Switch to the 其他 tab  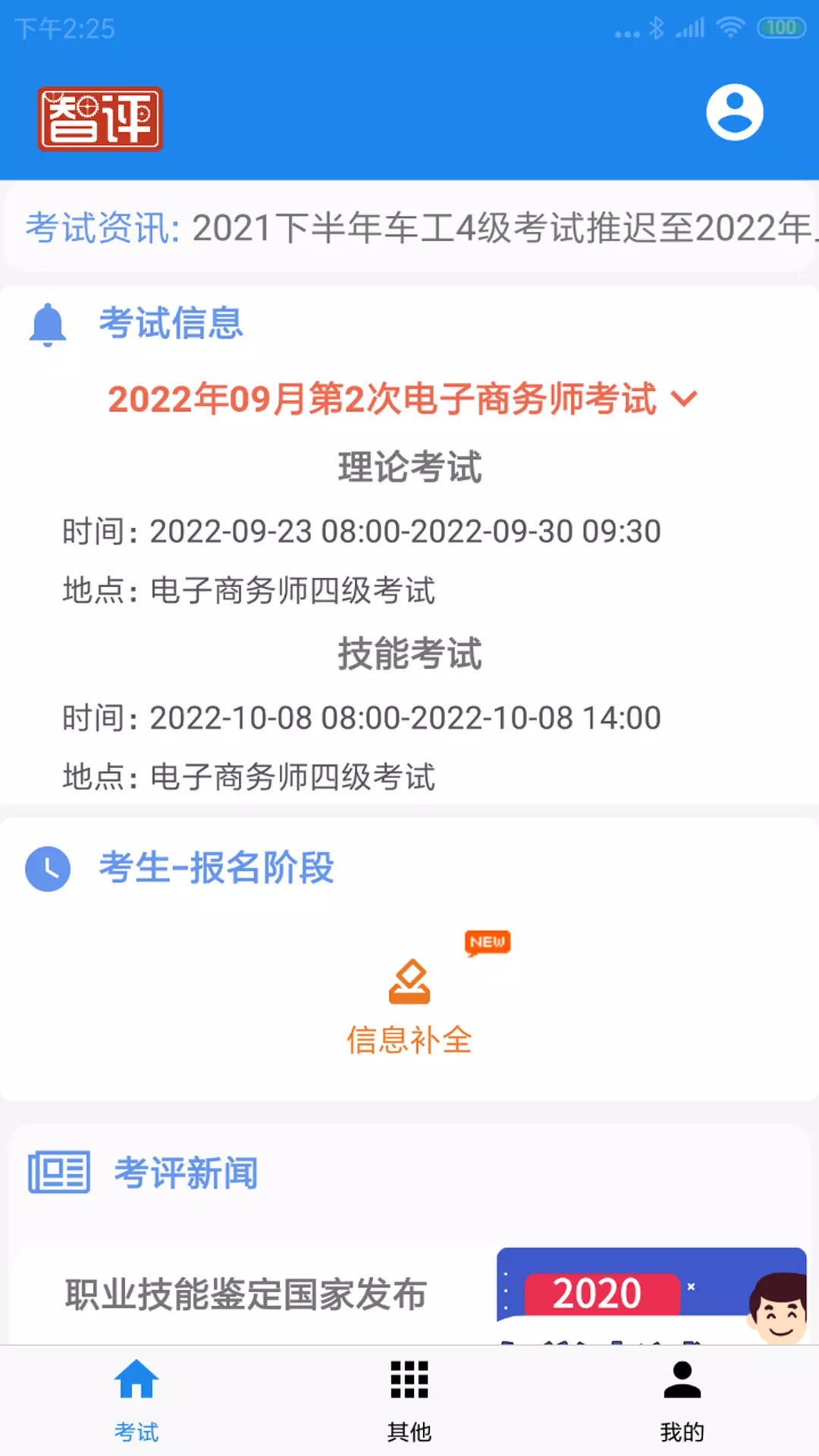click(409, 1401)
